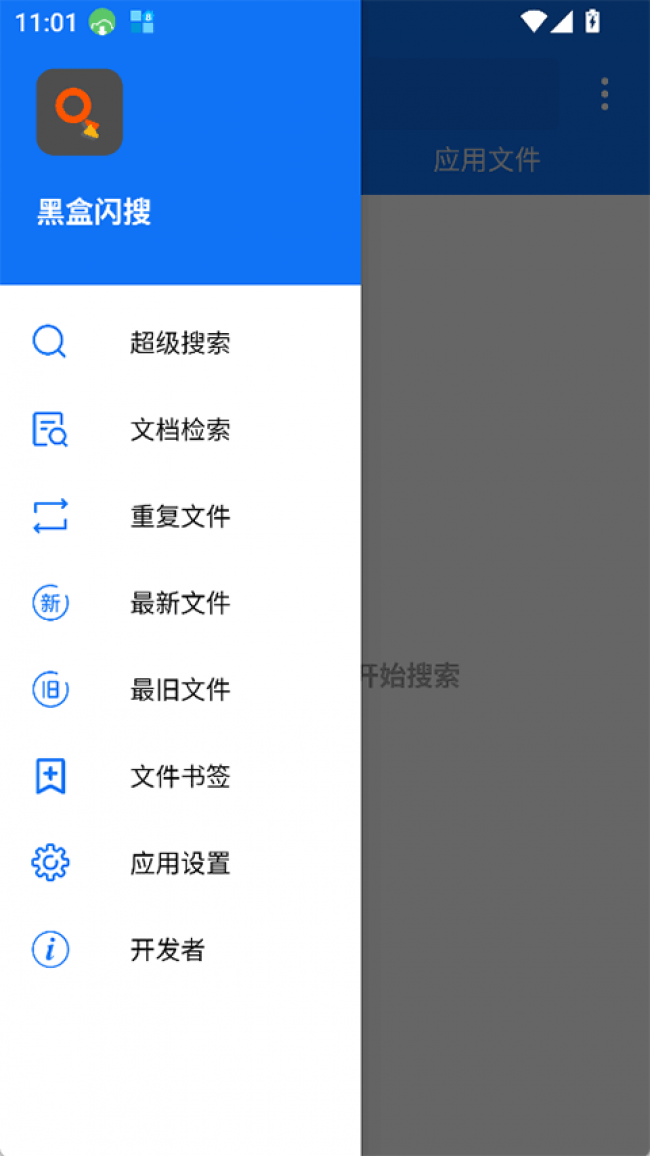Open the three-dot overflow menu
Screen dimensions: 650x1156
pos(604,94)
